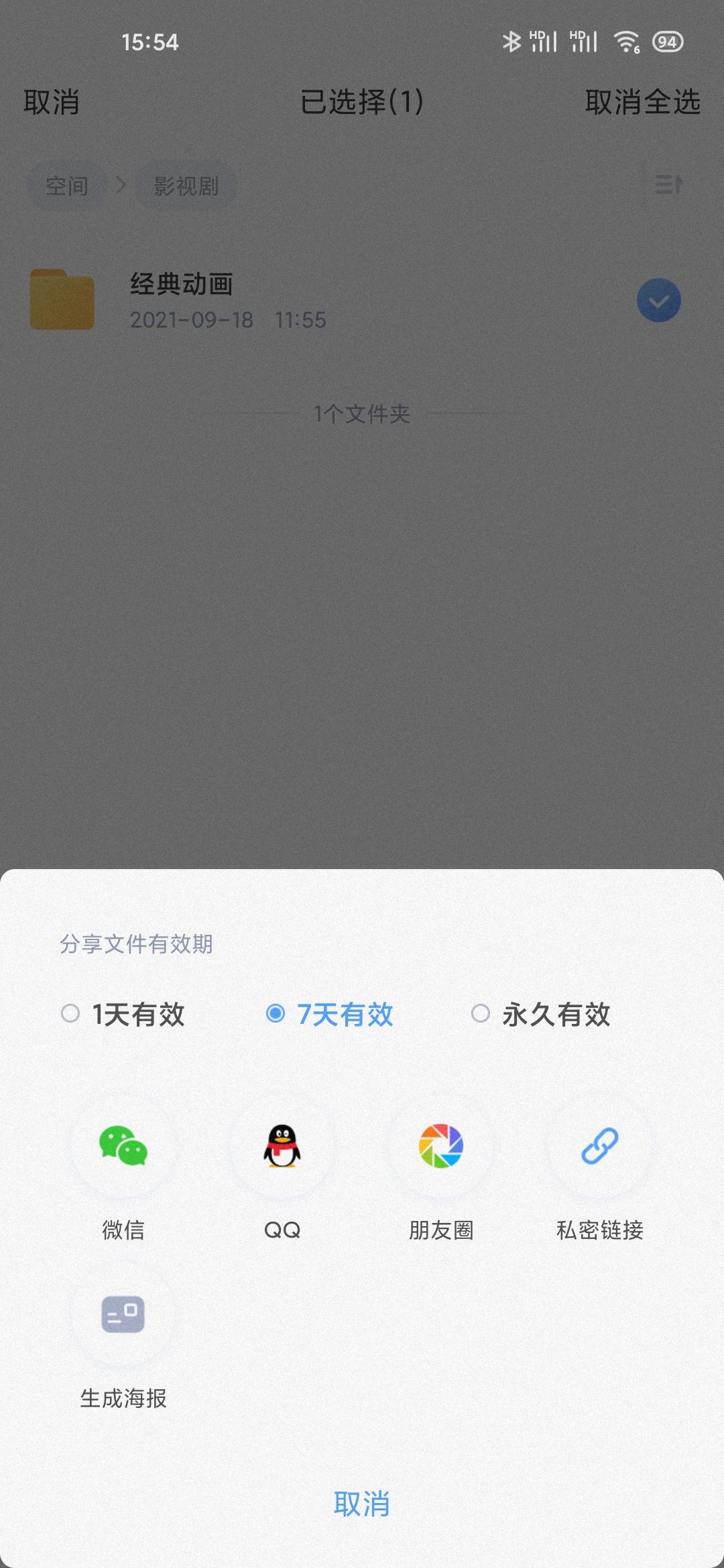The image size is (724, 1568).
Task: Click the 经典动画 list row
Action: (302, 300)
